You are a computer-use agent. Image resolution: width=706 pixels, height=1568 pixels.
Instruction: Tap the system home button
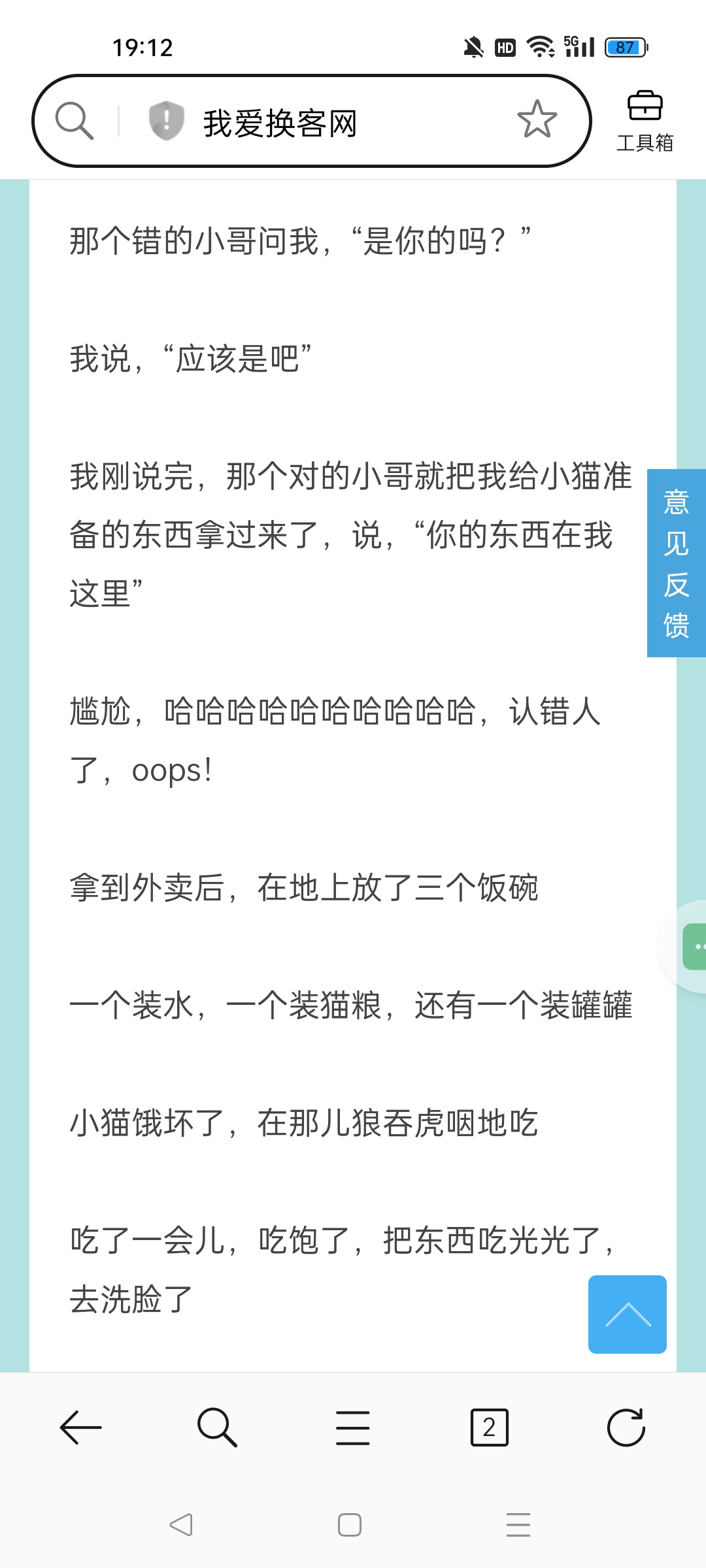350,1525
